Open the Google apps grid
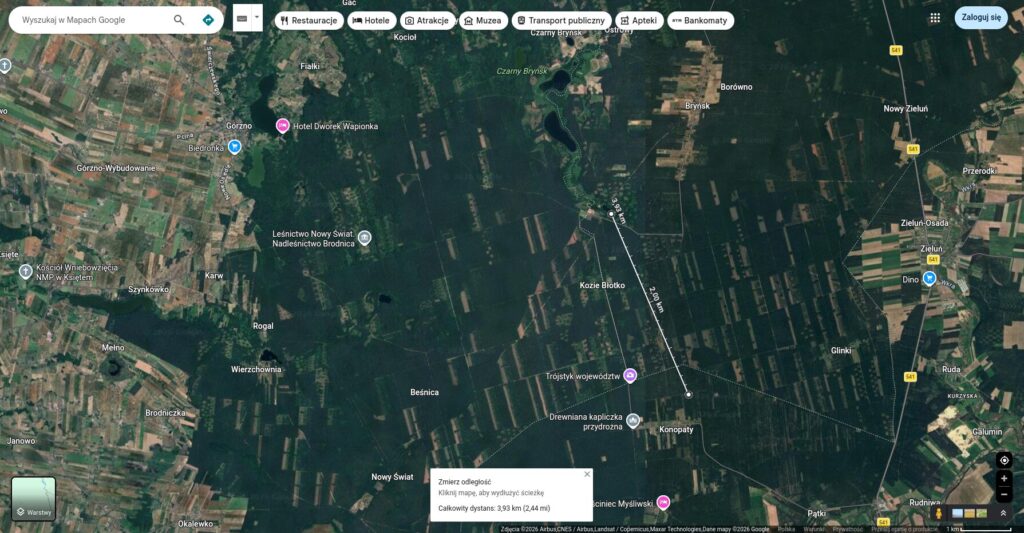The height and width of the screenshot is (533, 1024). 935,18
